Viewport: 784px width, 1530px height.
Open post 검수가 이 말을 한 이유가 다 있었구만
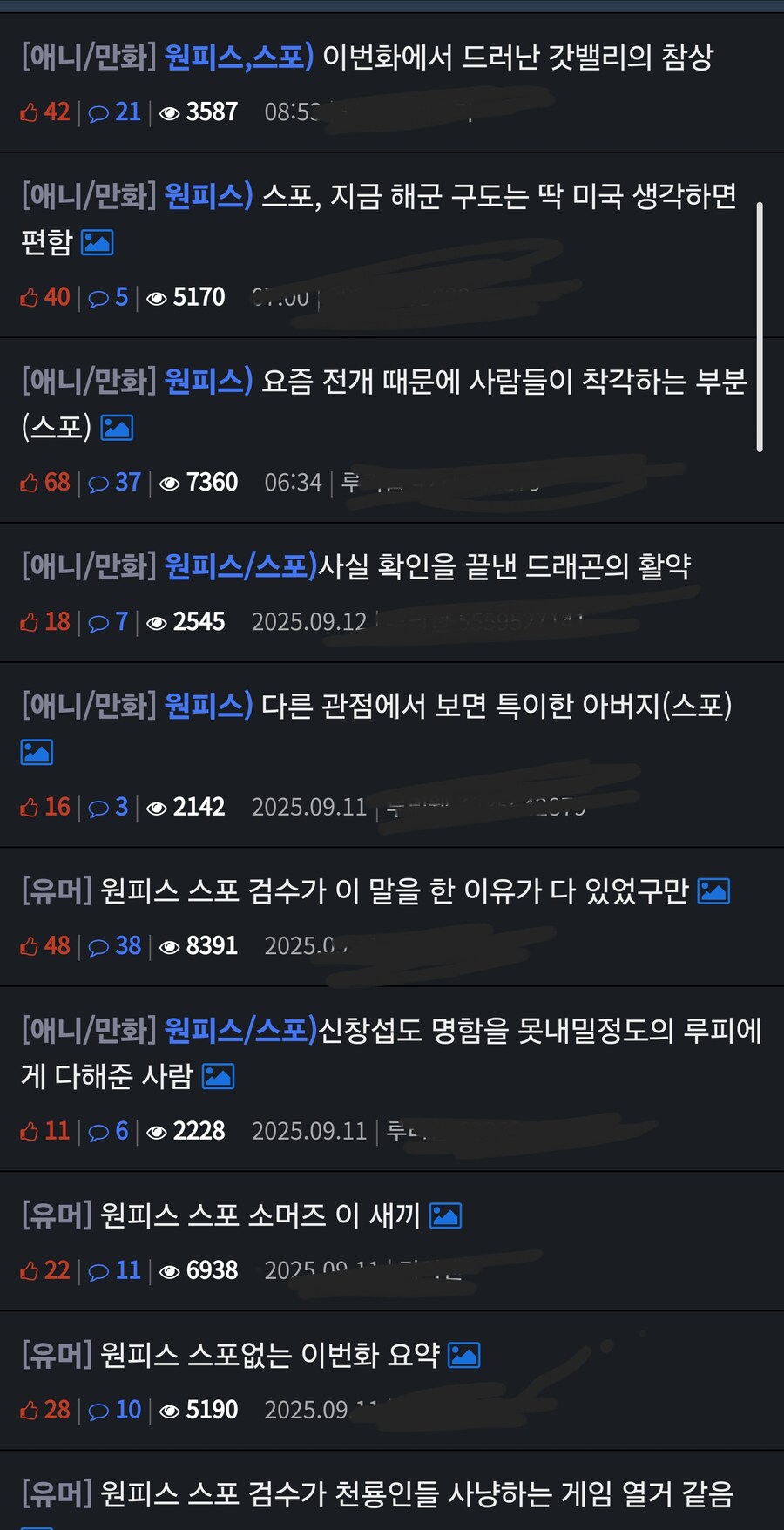click(394, 891)
